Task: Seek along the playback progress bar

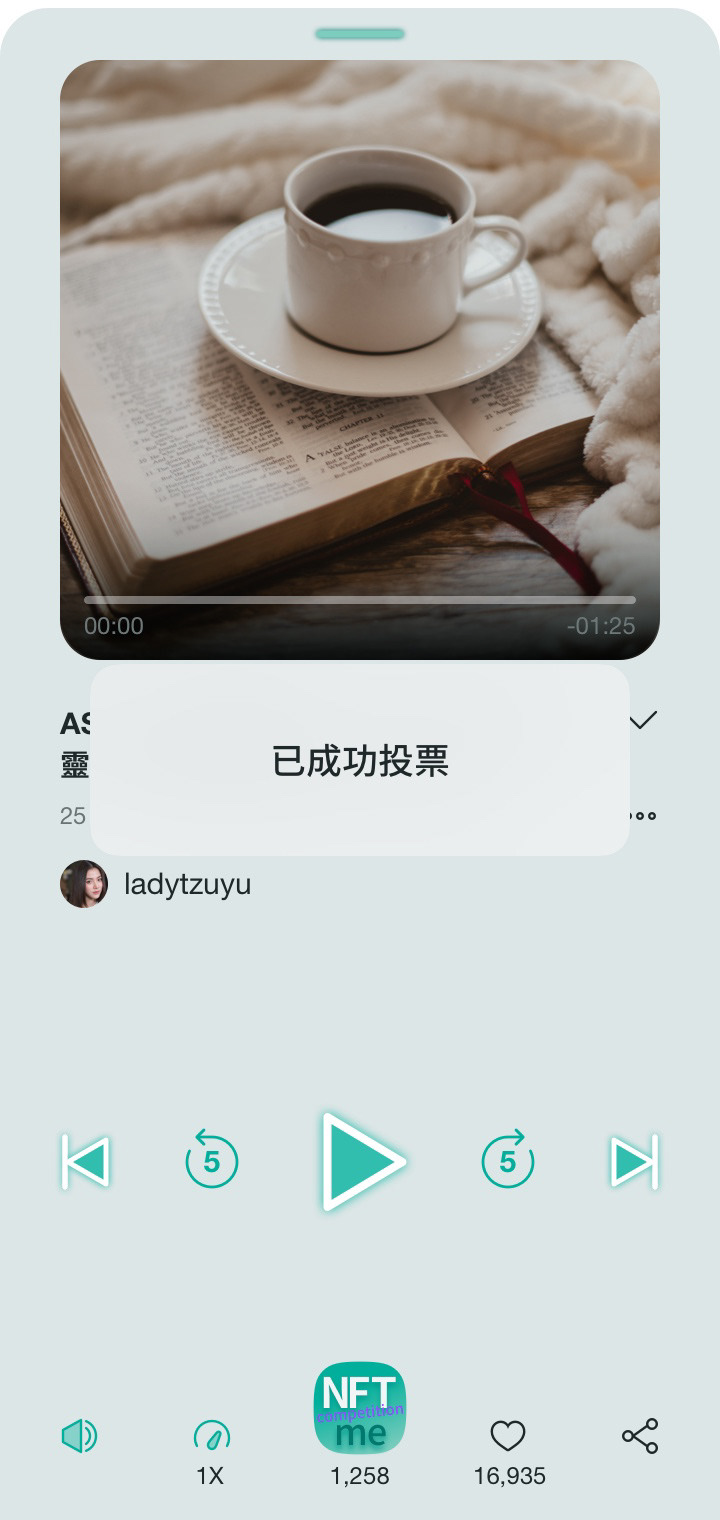Action: 360,600
